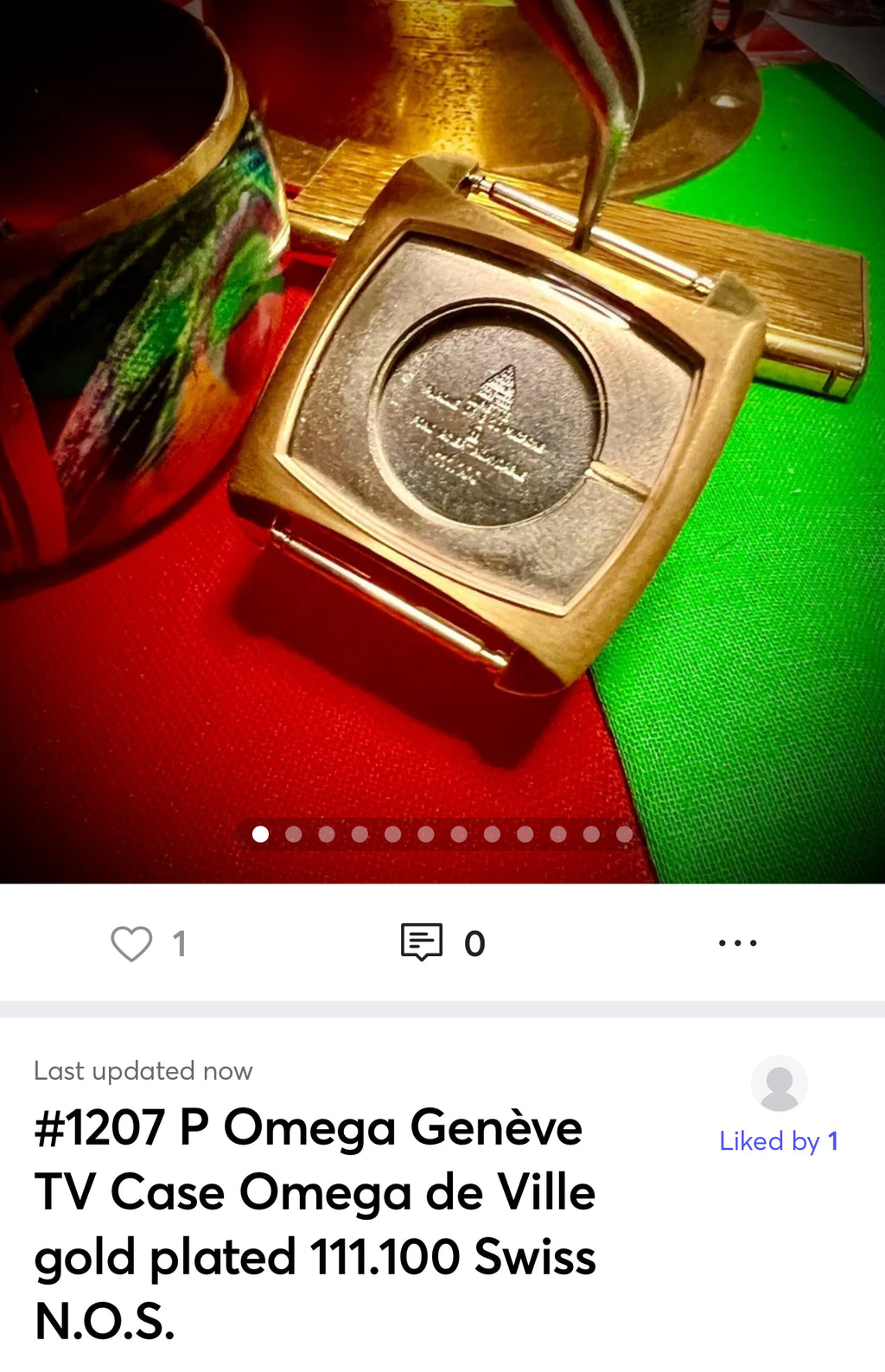885x1372 pixels.
Task: Like this Omega watch case listing
Action: click(131, 943)
